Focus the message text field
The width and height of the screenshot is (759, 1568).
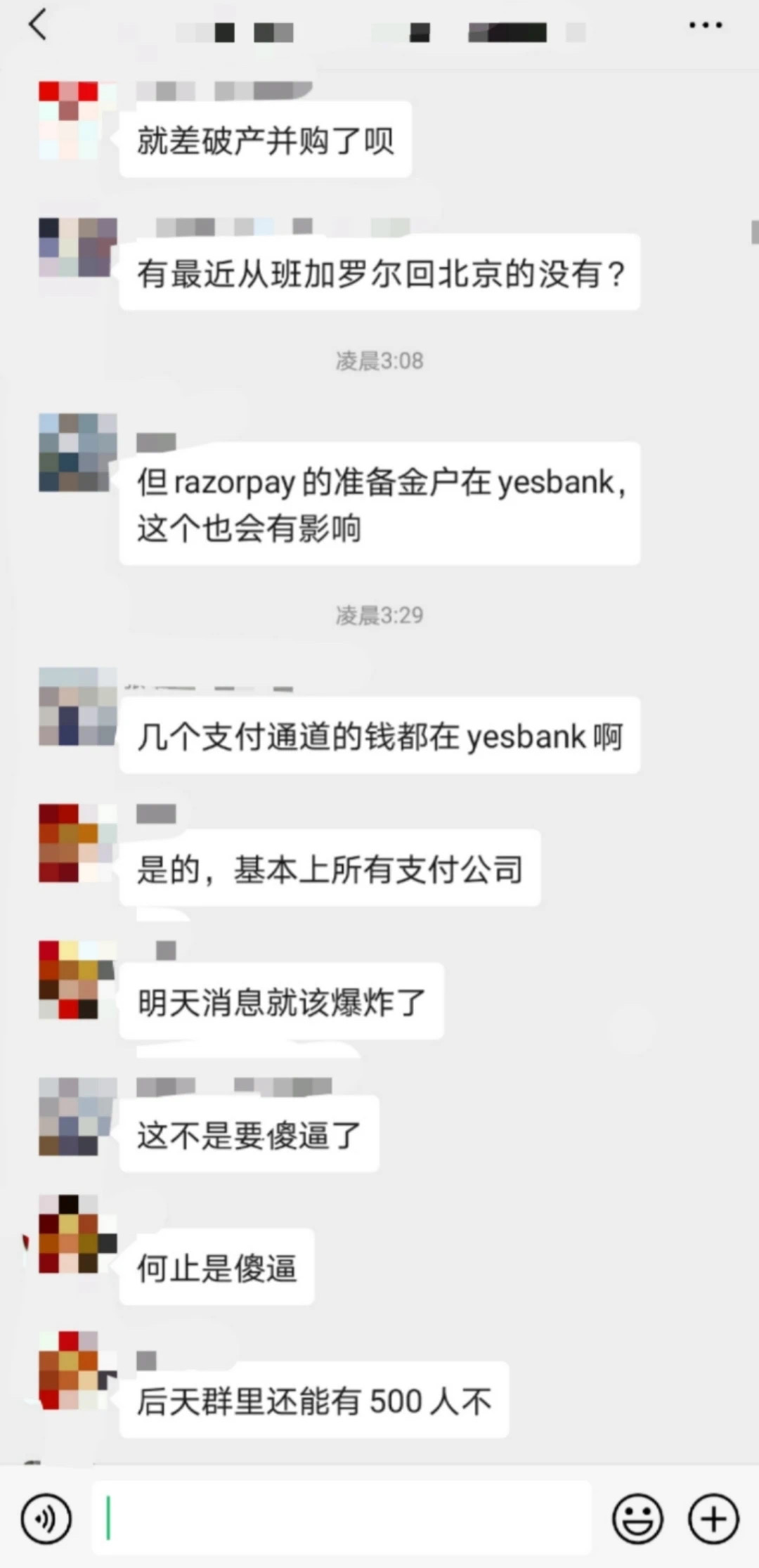(342, 1519)
